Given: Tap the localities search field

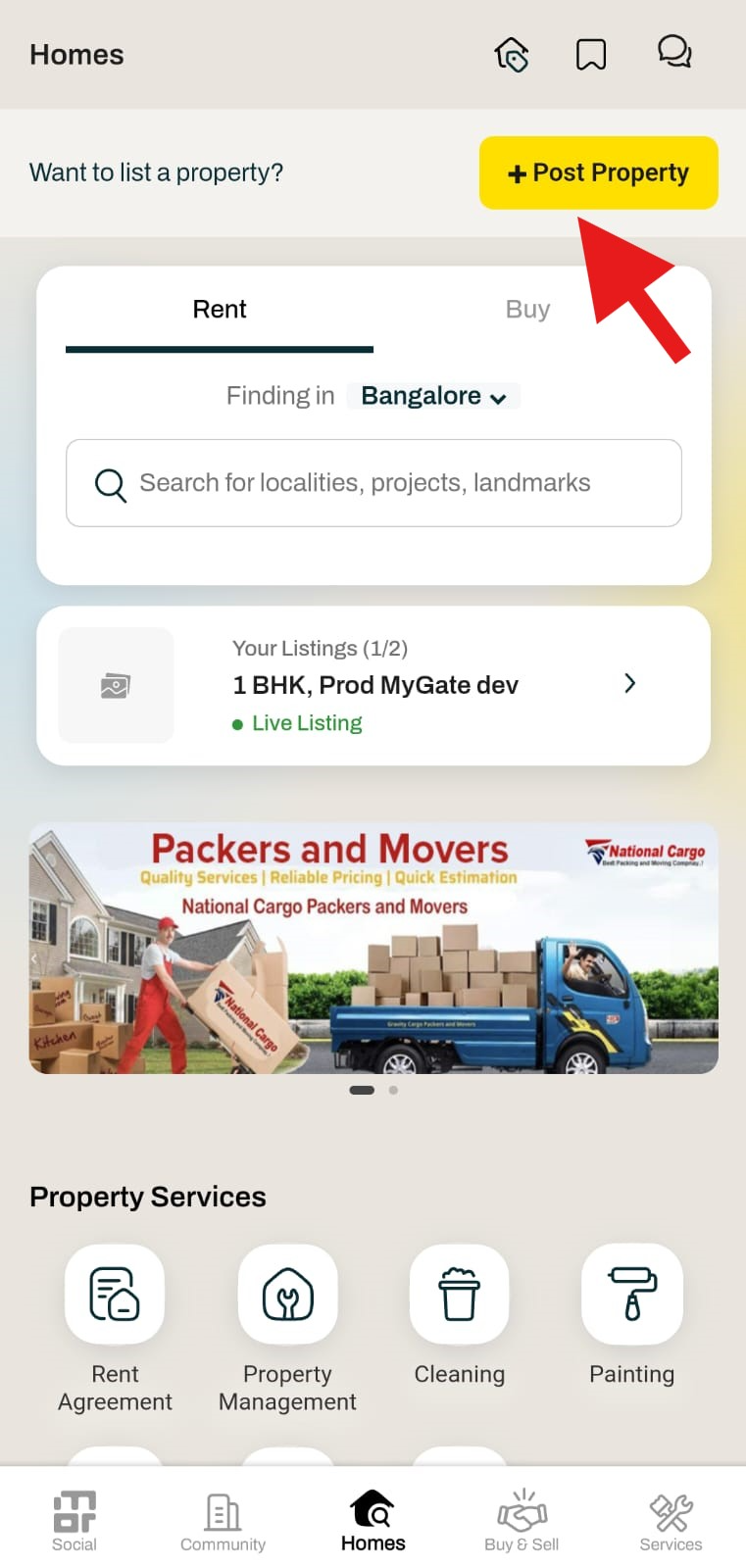Looking at the screenshot, I should coord(373,483).
